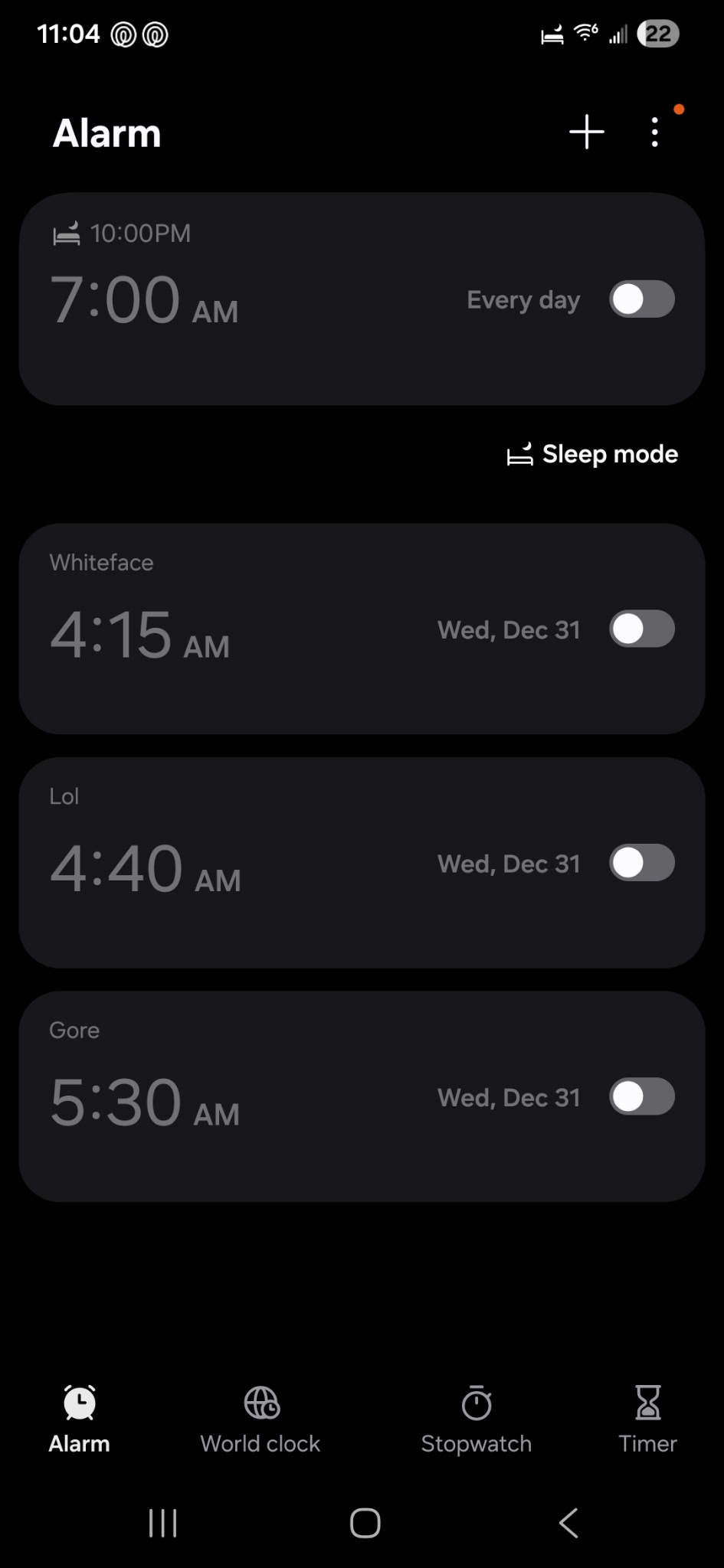Open Sleep mode settings
The width and height of the screenshot is (724, 1568).
[593, 455]
